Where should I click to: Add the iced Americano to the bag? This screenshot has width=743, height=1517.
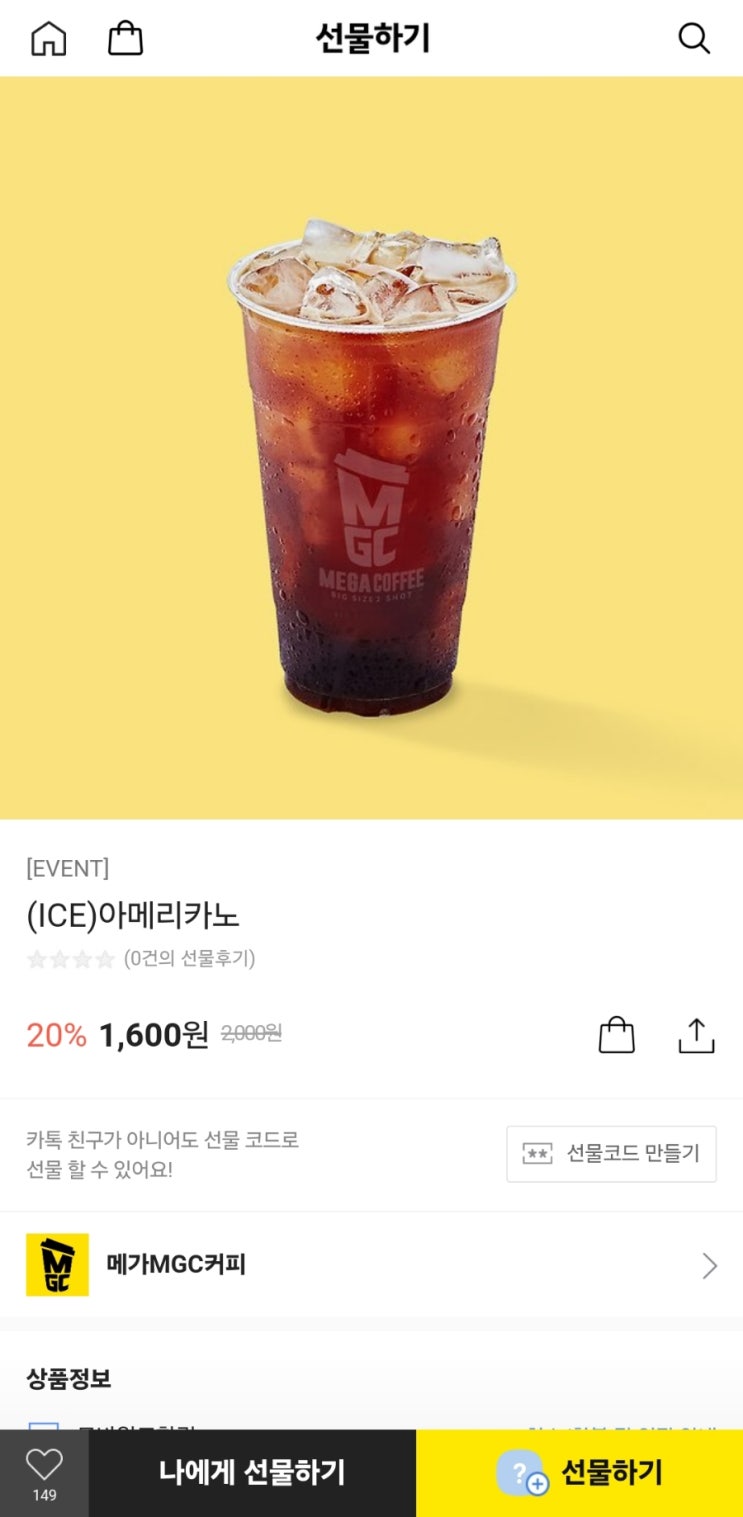[616, 1035]
